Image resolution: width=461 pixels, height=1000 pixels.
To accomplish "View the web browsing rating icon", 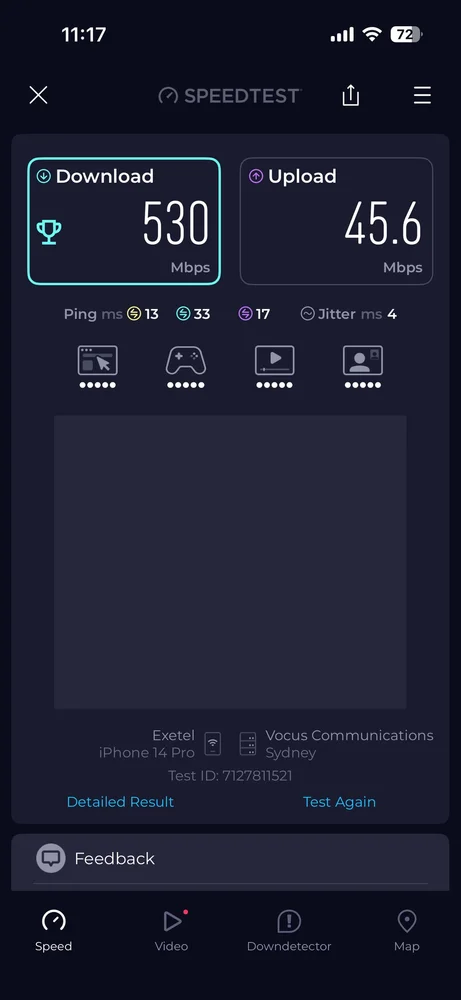I will (98, 367).
